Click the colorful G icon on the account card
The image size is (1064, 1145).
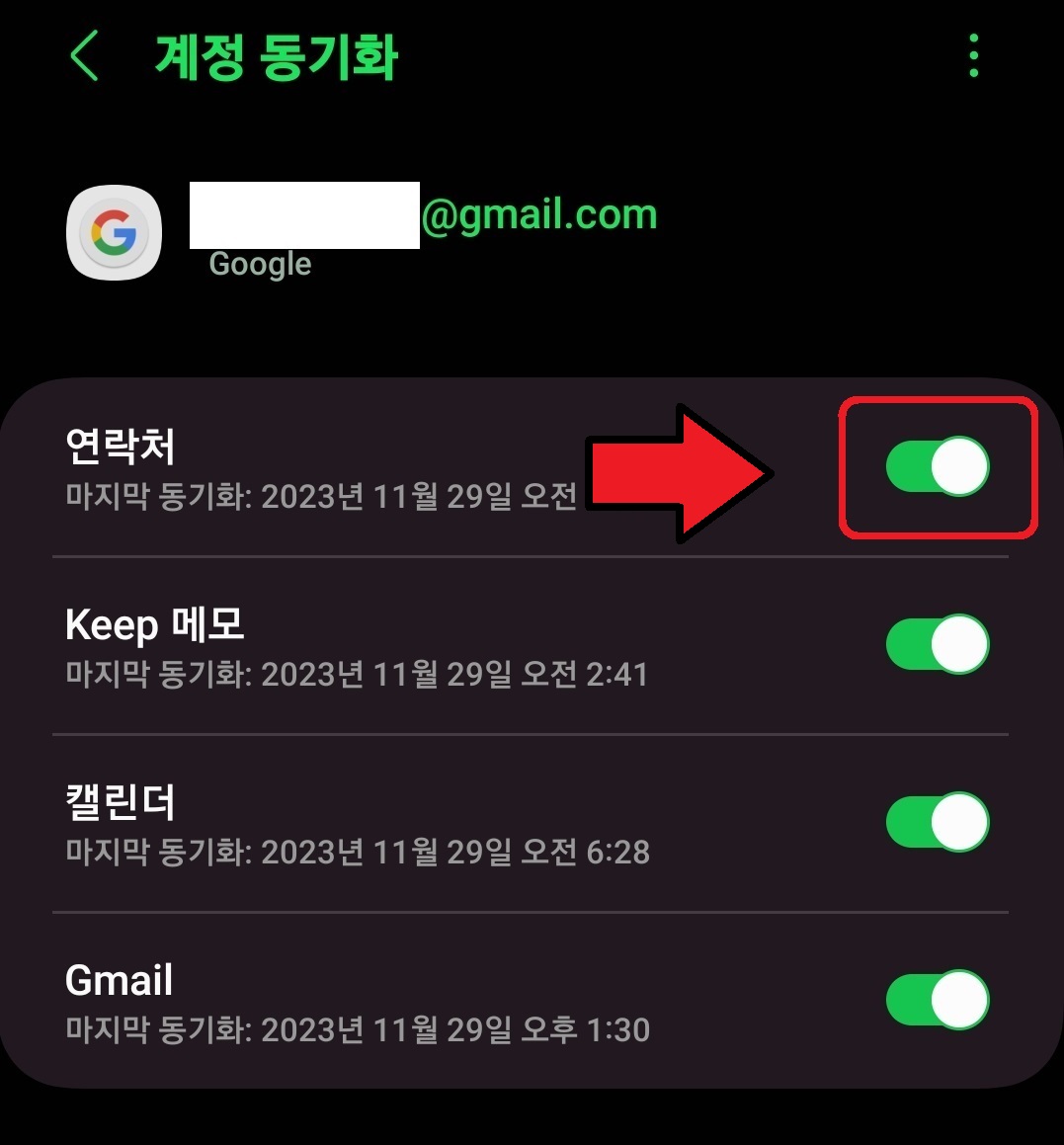114,233
